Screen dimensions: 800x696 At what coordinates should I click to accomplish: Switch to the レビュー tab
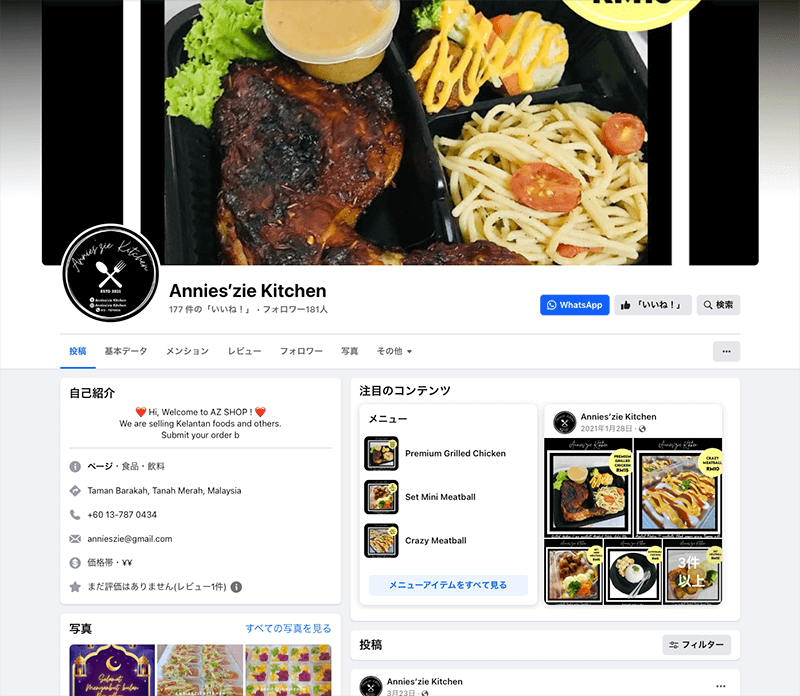point(244,351)
